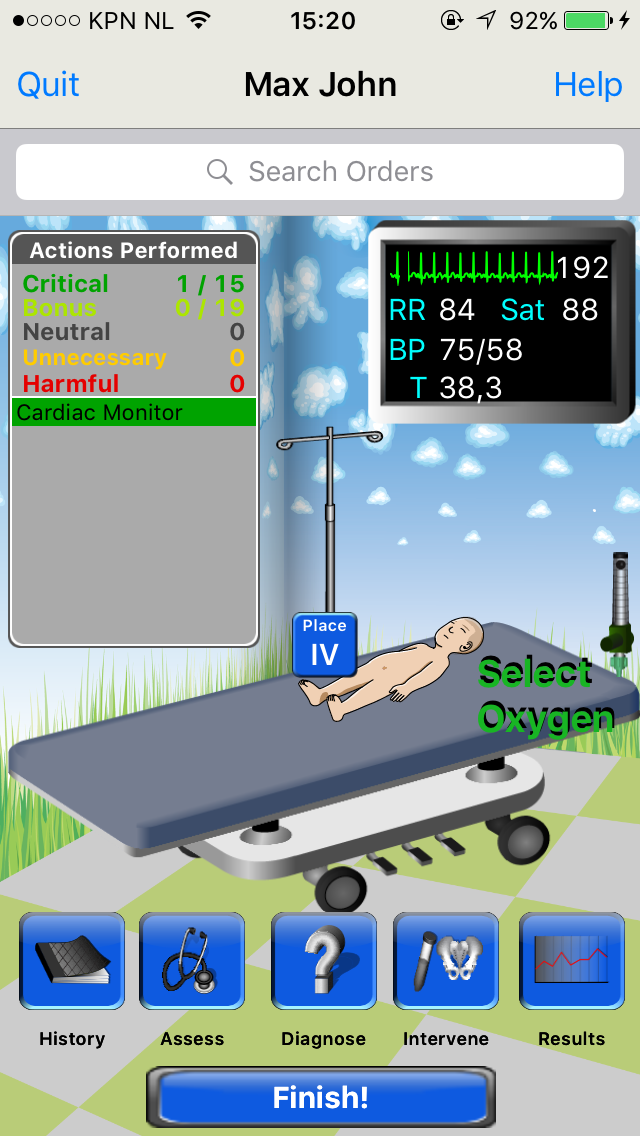This screenshot has width=640, height=1136.
Task: Open the Help page
Action: pyautogui.click(x=588, y=85)
